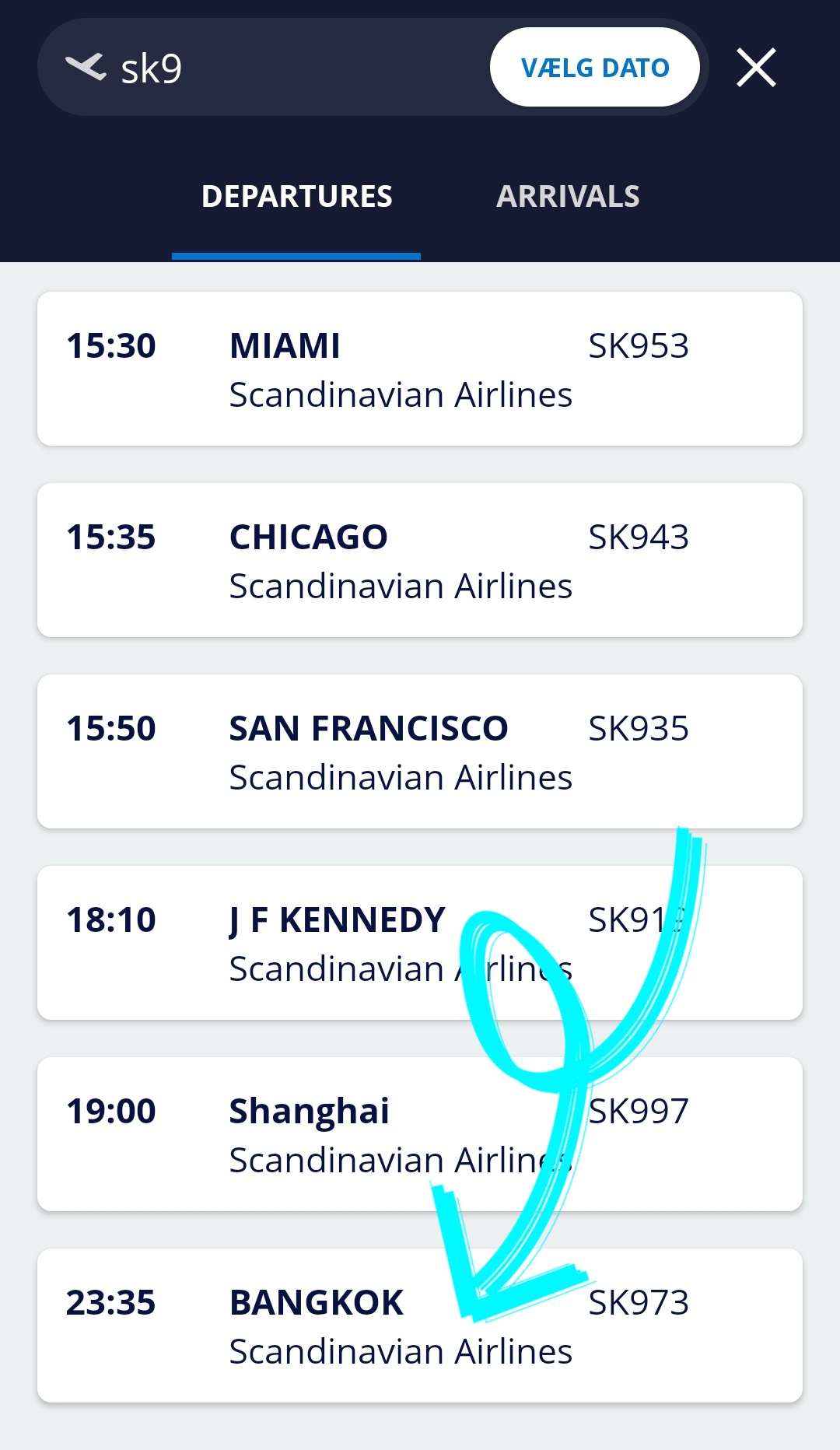Open the Miami flight SK953
The image size is (840, 1450).
[420, 369]
